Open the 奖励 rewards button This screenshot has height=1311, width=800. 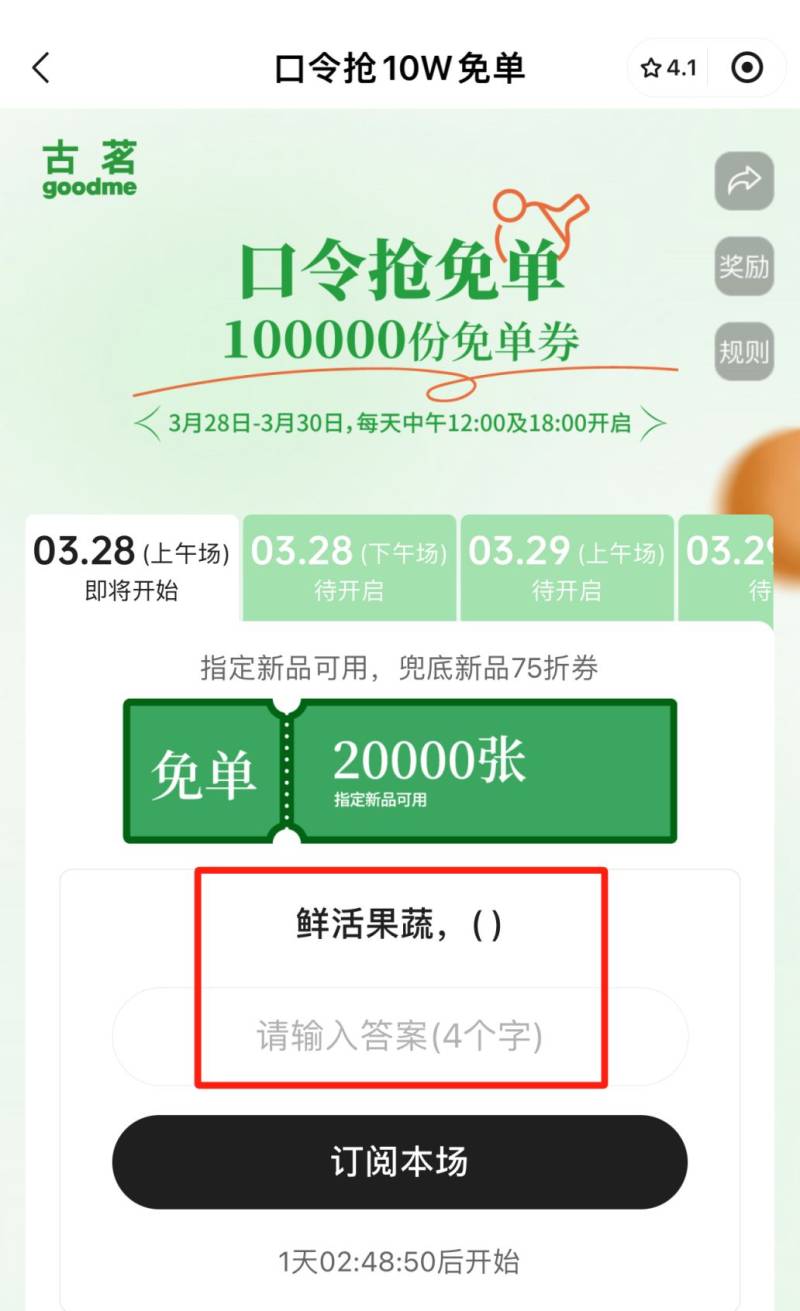744,266
